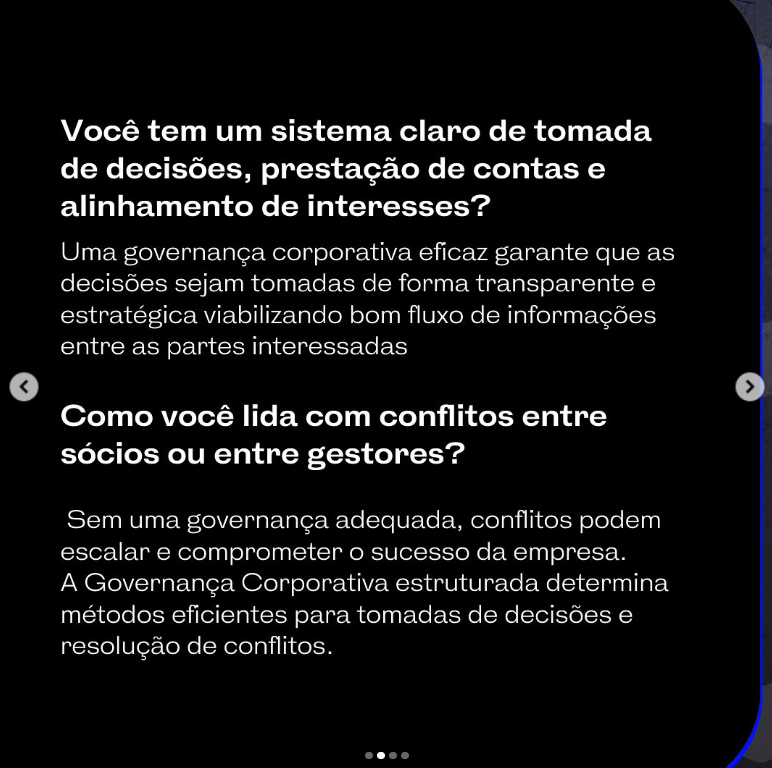Advance to the next carousel slide
Image resolution: width=772 pixels, height=768 pixels.
(749, 387)
